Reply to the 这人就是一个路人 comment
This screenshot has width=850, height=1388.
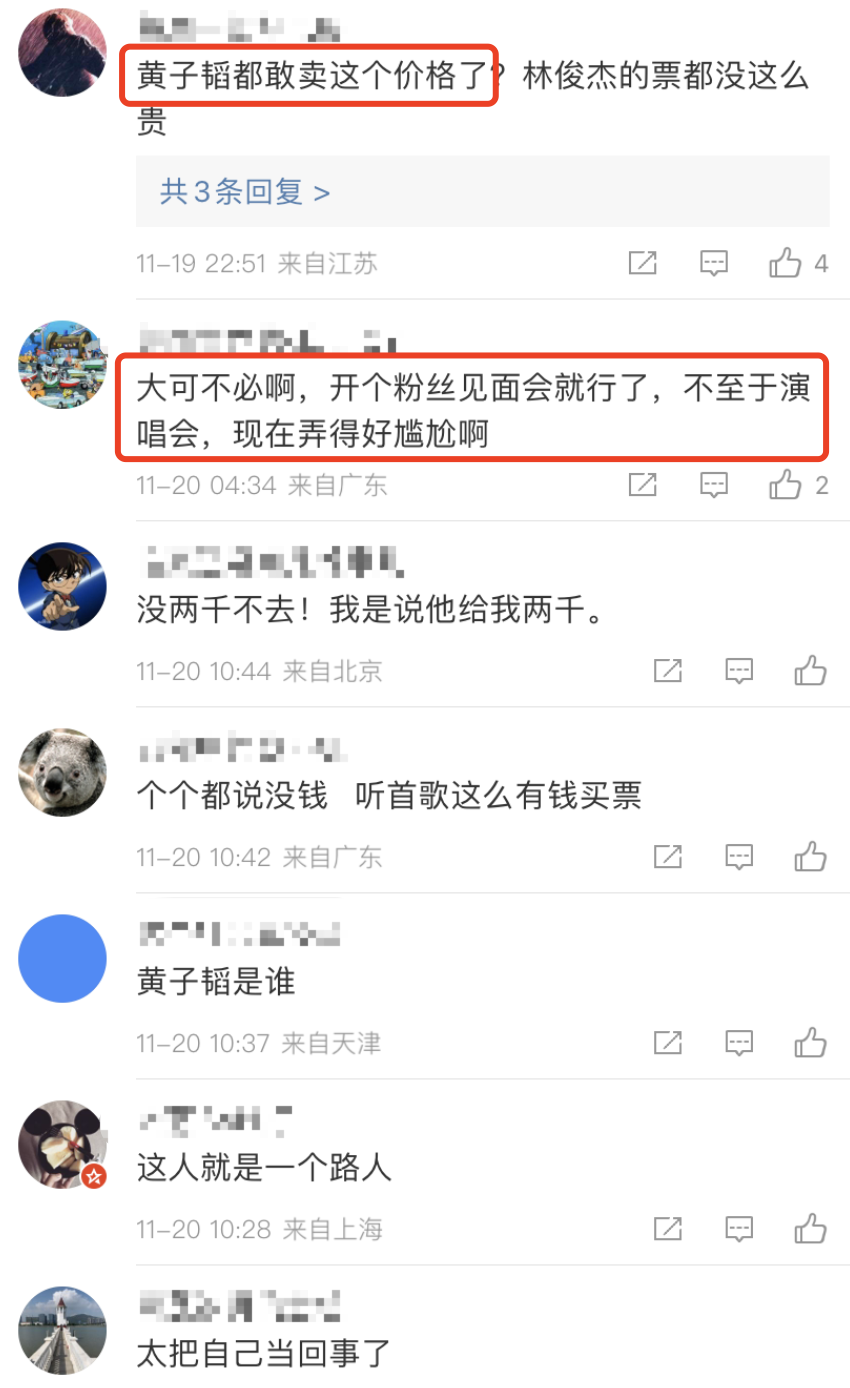738,1229
